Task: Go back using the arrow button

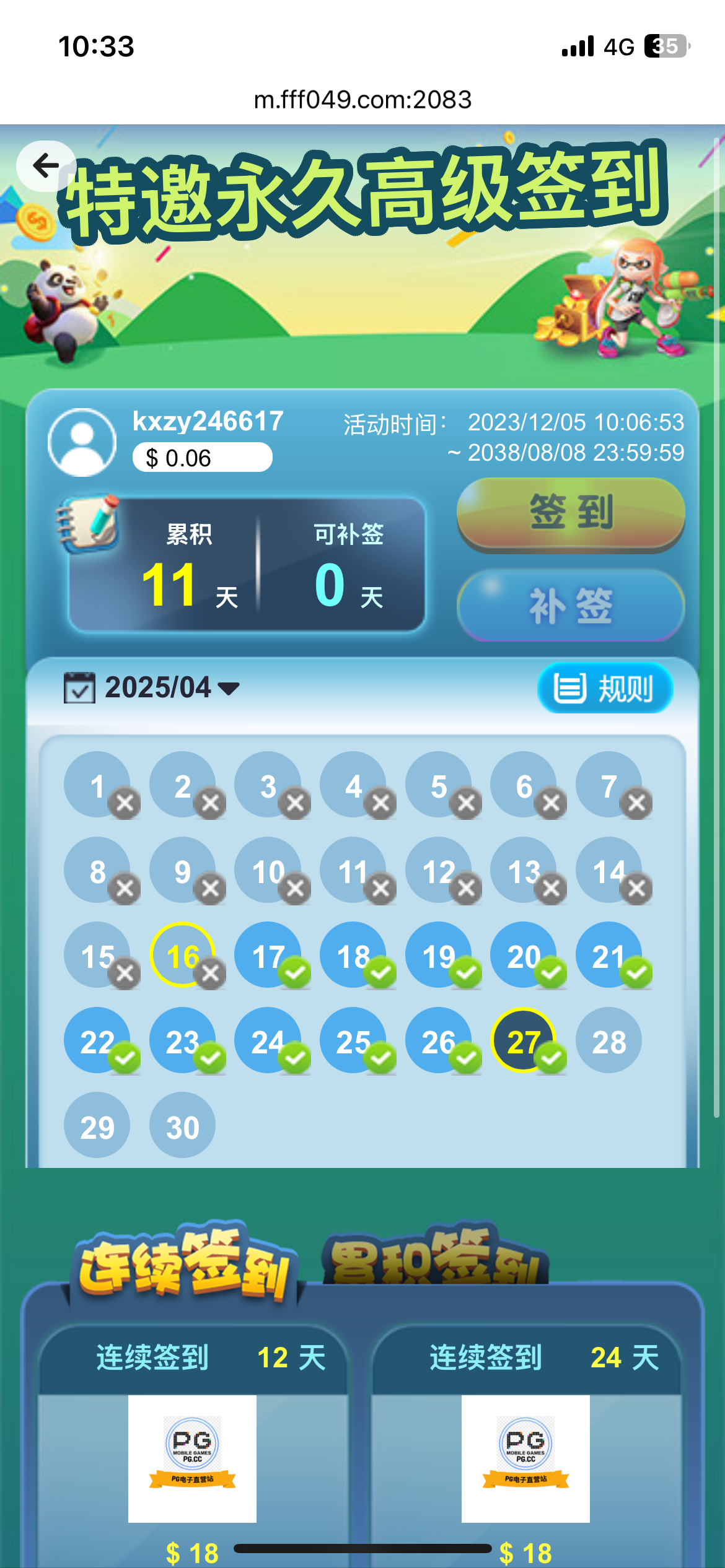Action: click(46, 166)
